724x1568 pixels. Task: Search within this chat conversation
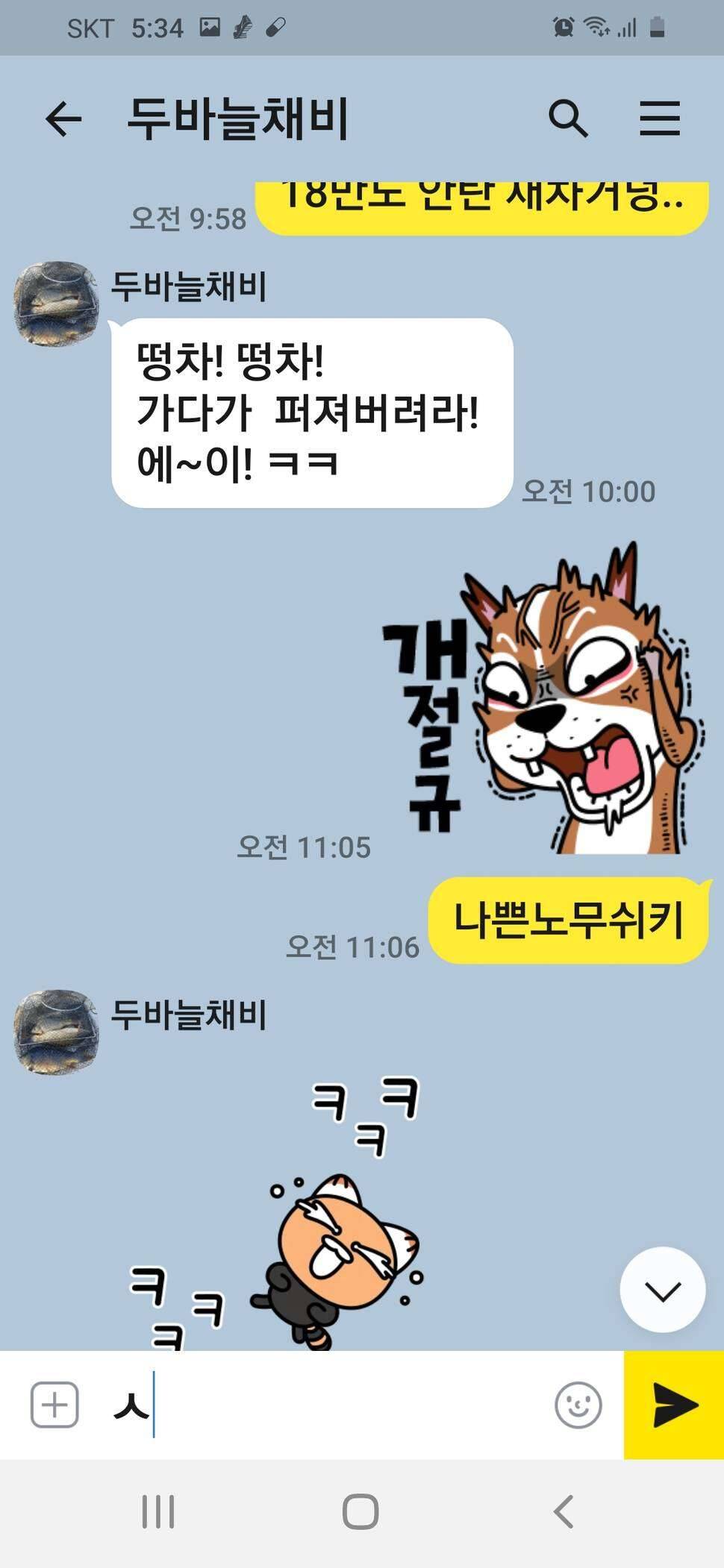point(568,119)
